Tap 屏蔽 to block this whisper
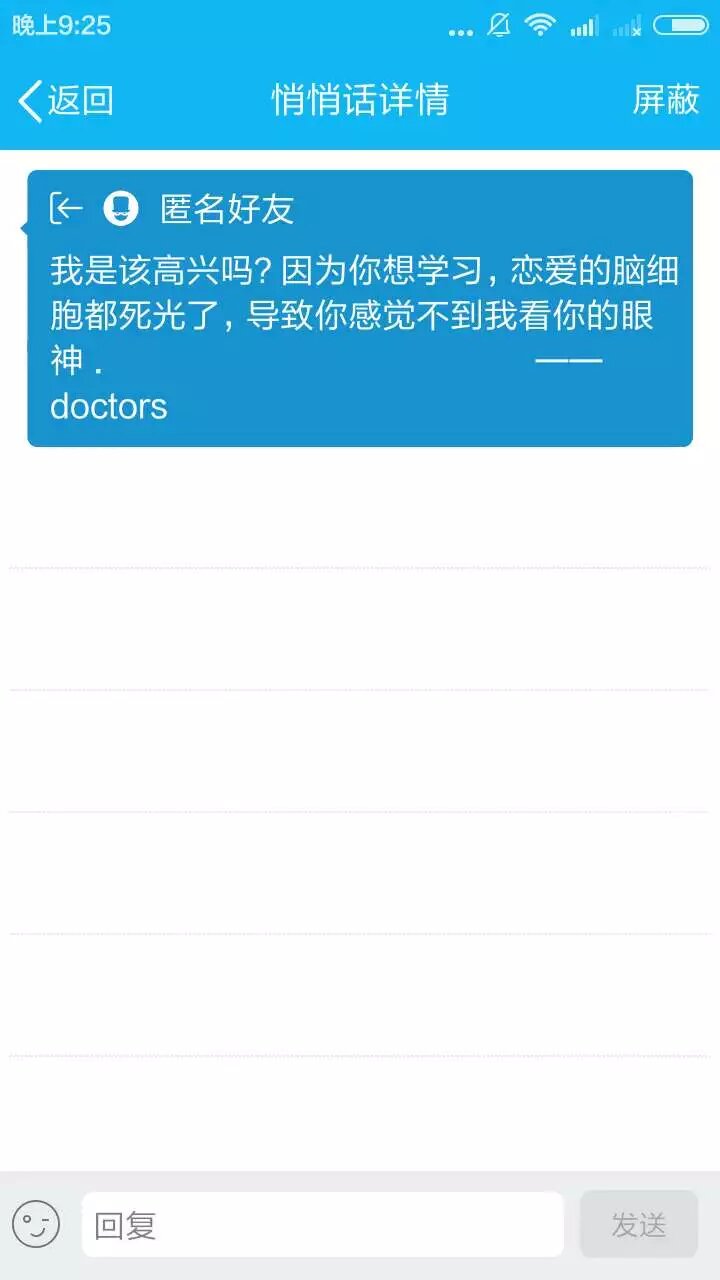This screenshot has width=720, height=1280. [666, 100]
